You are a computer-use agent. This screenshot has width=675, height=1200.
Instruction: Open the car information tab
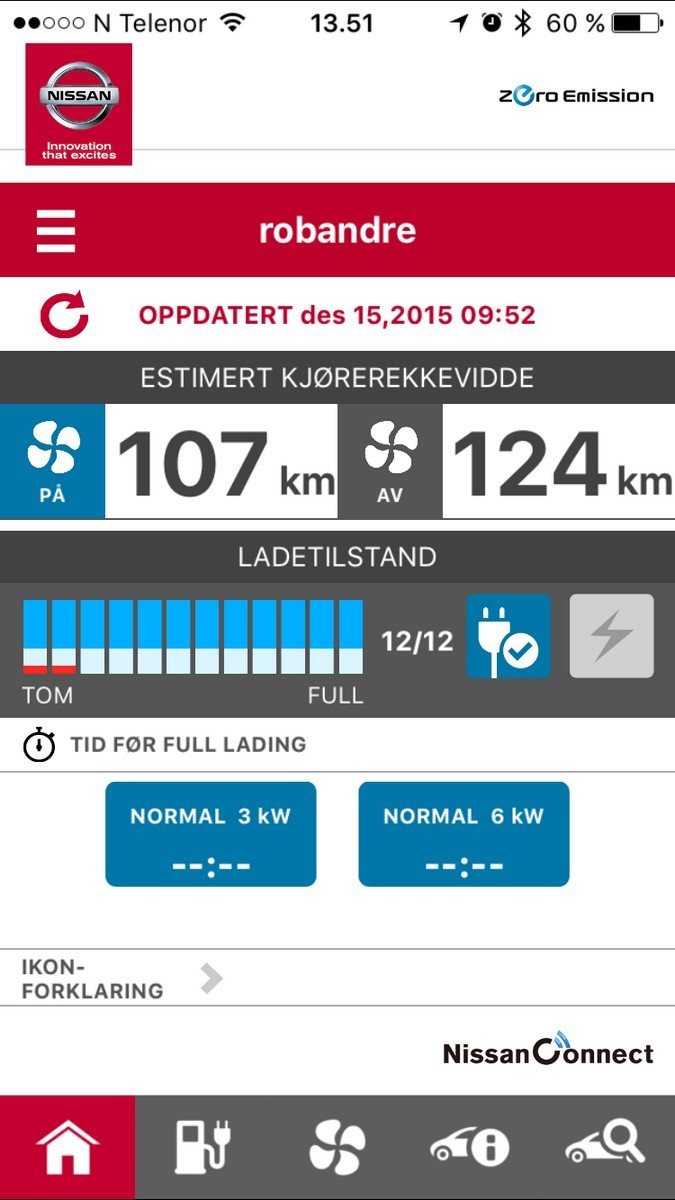(x=471, y=1147)
